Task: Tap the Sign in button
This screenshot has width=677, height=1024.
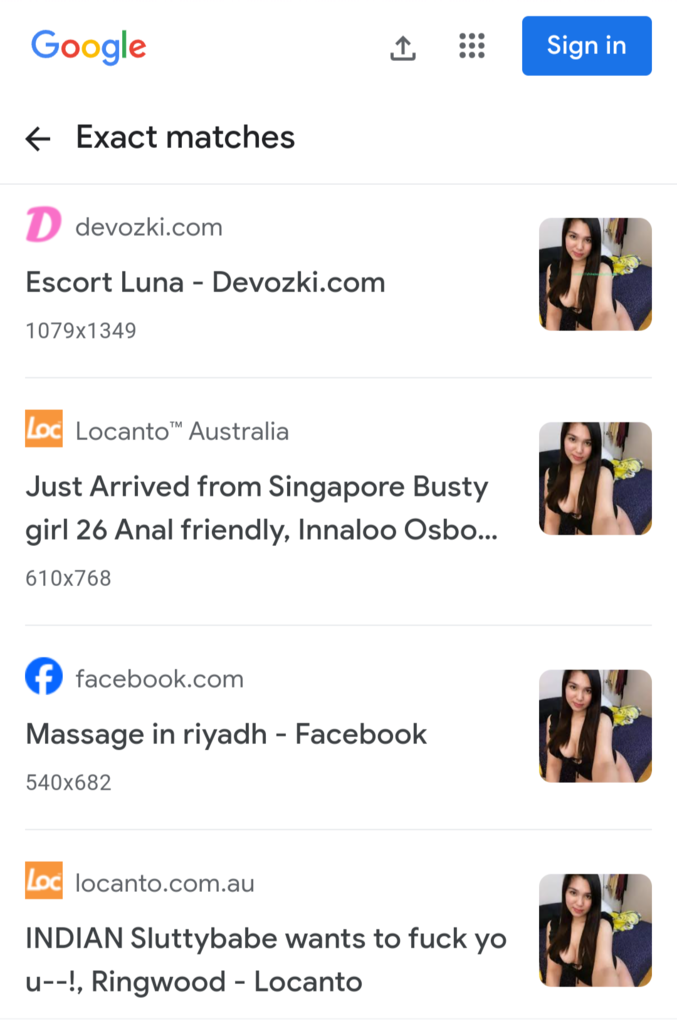Action: click(x=586, y=46)
